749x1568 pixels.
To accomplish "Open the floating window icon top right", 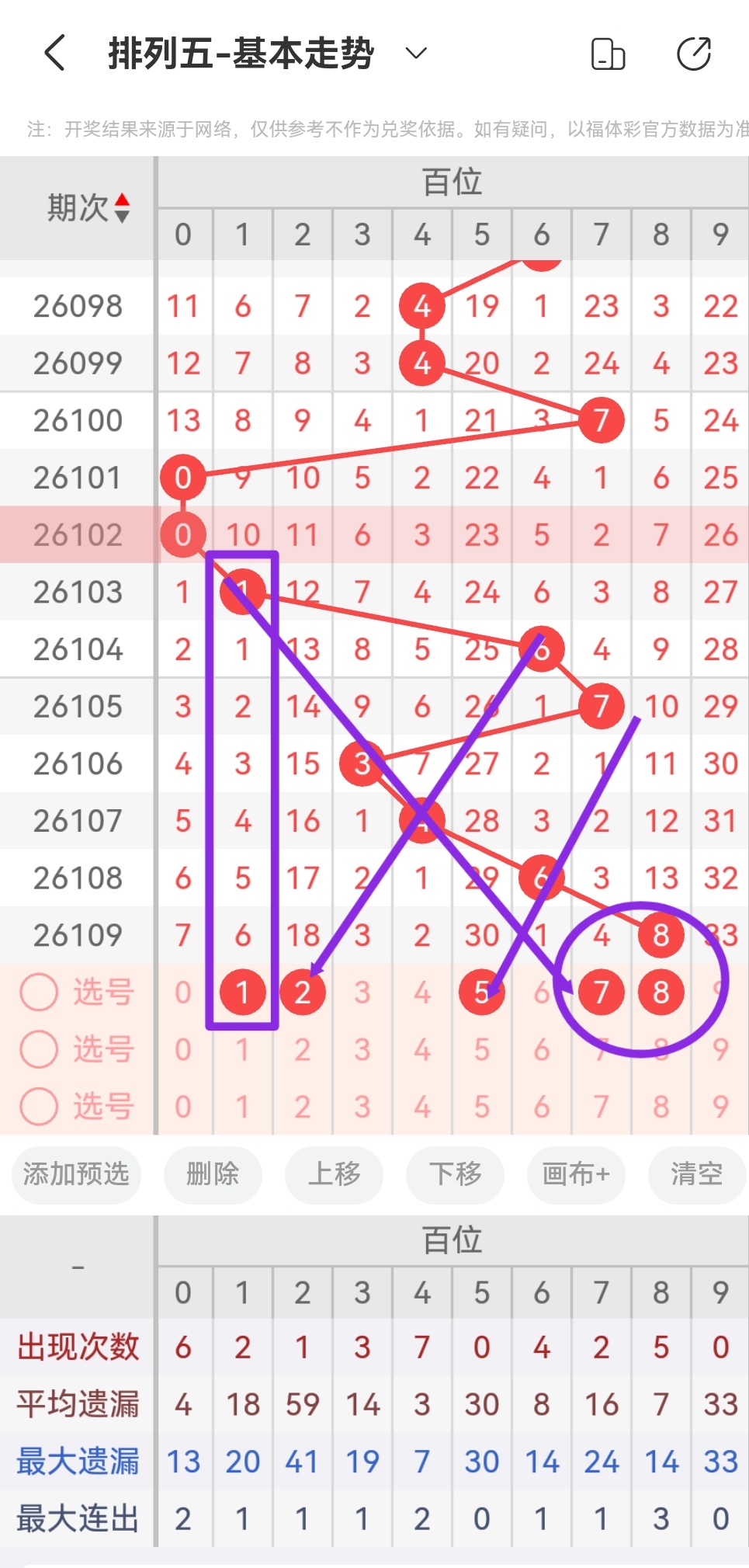I will [608, 54].
